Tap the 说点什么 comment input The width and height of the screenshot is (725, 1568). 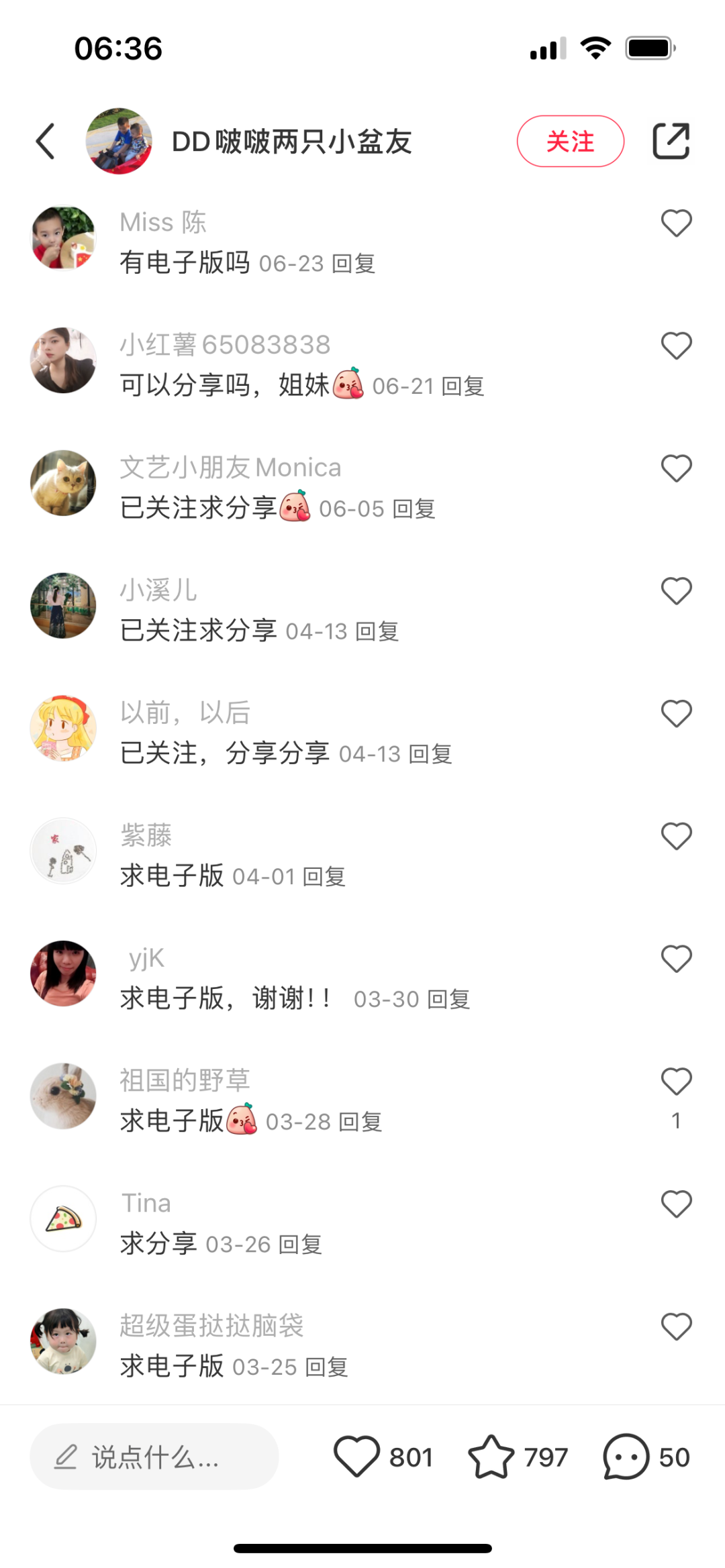click(x=154, y=1457)
